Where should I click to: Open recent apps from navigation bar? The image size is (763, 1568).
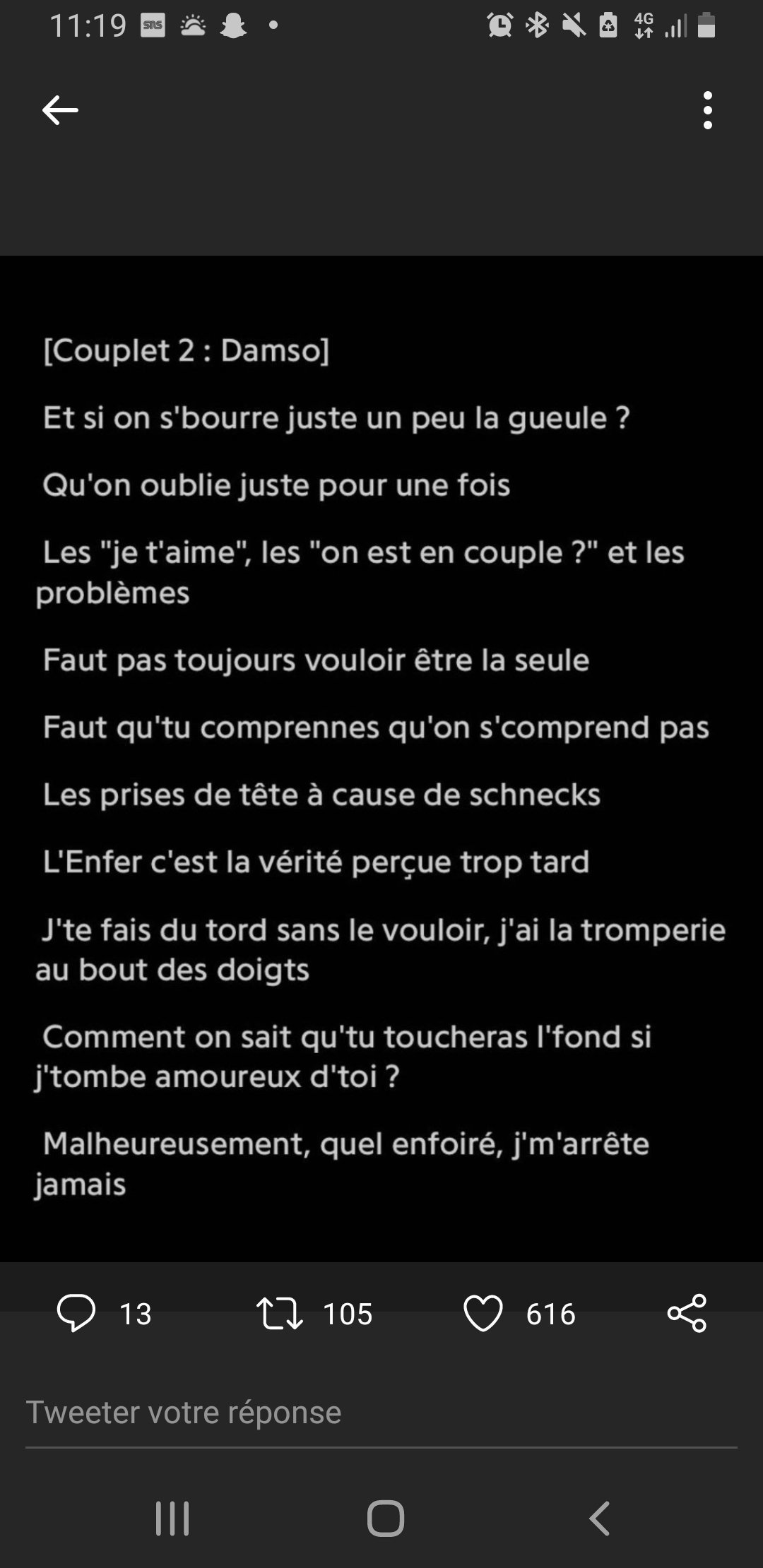pyautogui.click(x=172, y=1519)
